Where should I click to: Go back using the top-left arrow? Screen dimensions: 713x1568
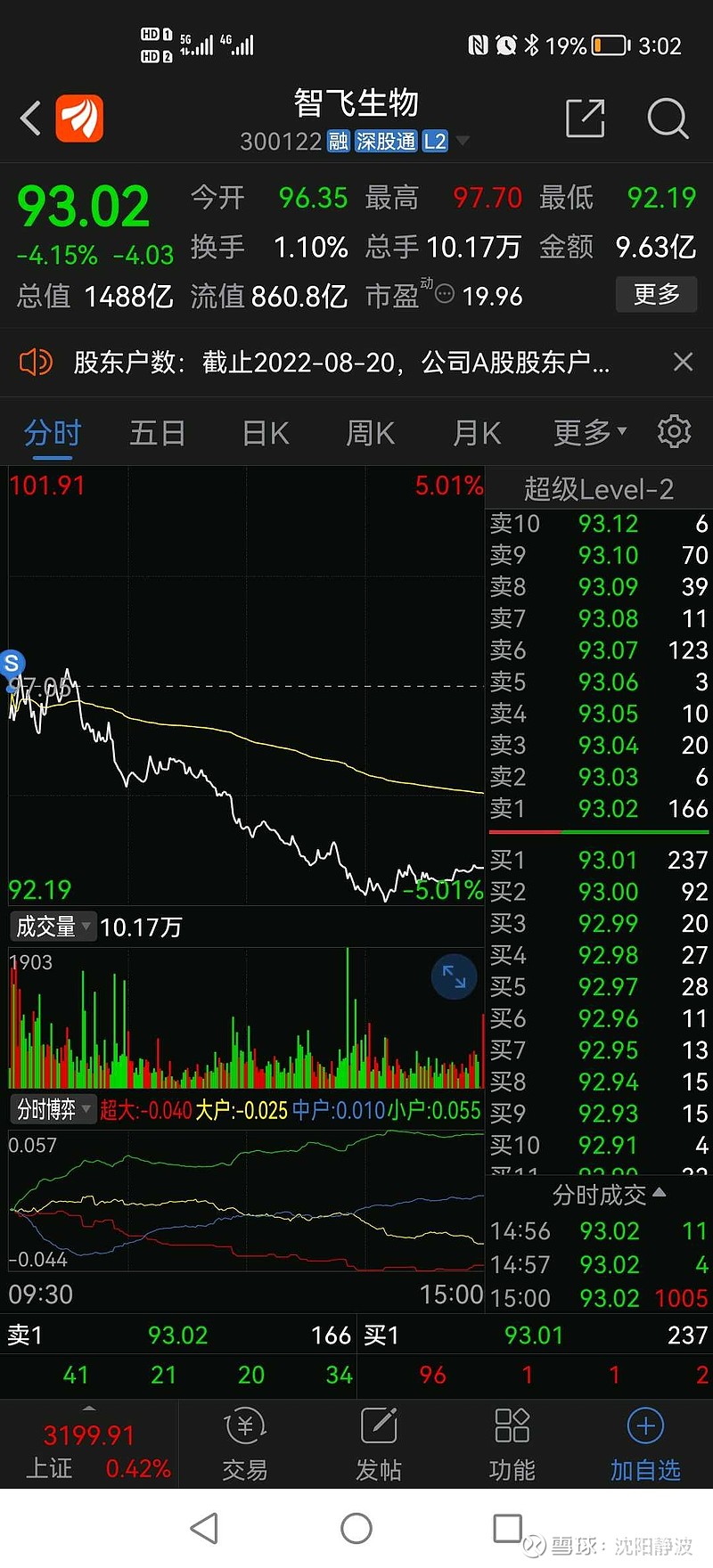pyautogui.click(x=30, y=118)
